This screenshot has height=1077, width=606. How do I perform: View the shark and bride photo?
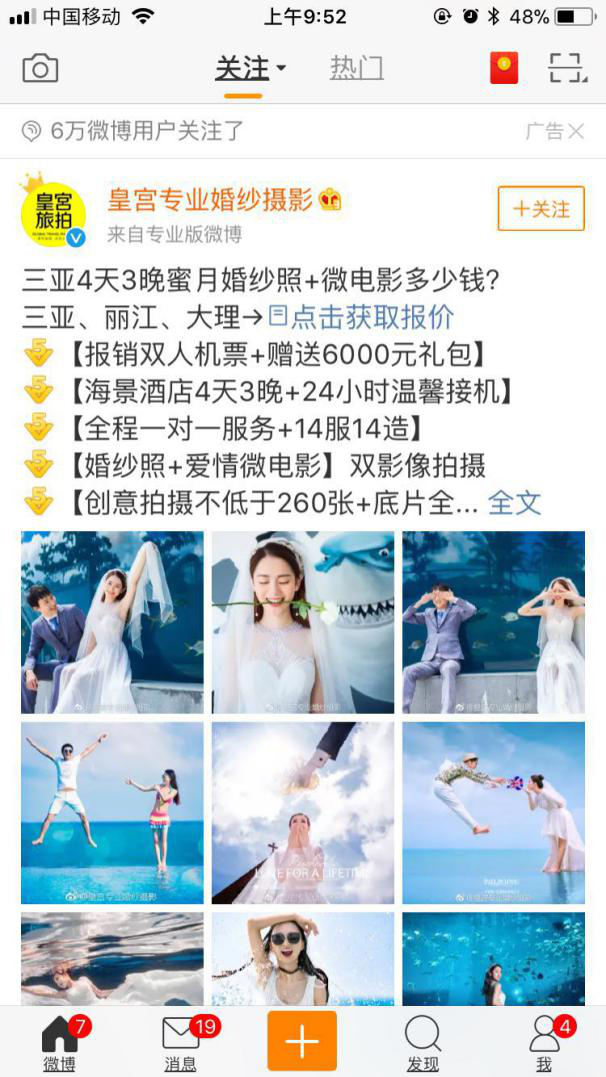(302, 621)
